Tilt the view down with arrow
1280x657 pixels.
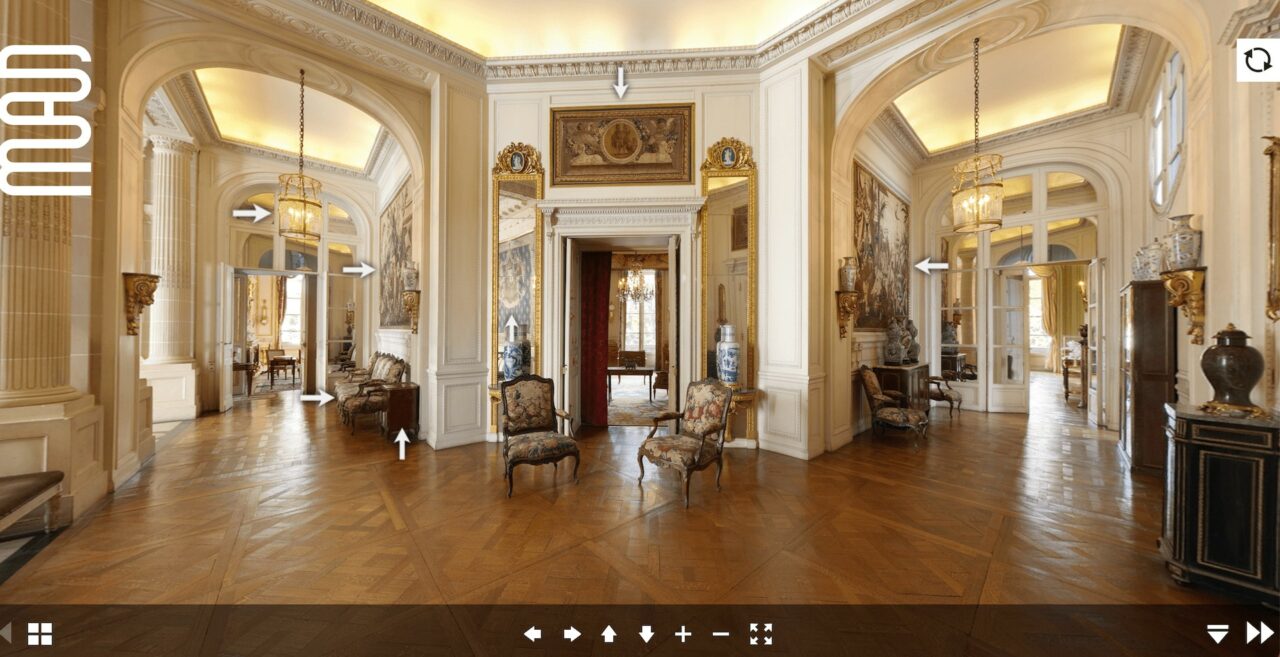(646, 634)
